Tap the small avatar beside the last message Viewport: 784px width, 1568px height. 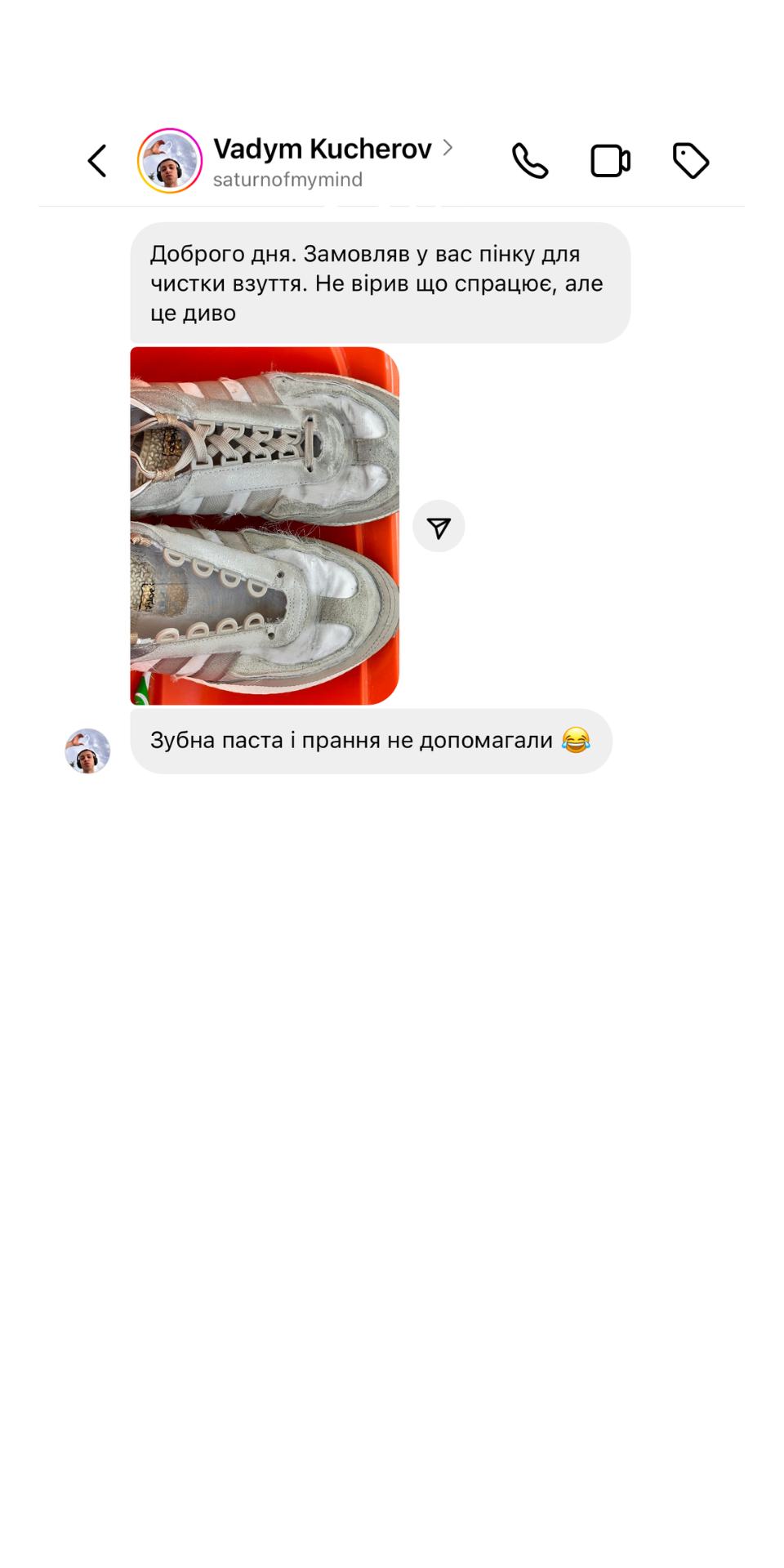[87, 751]
